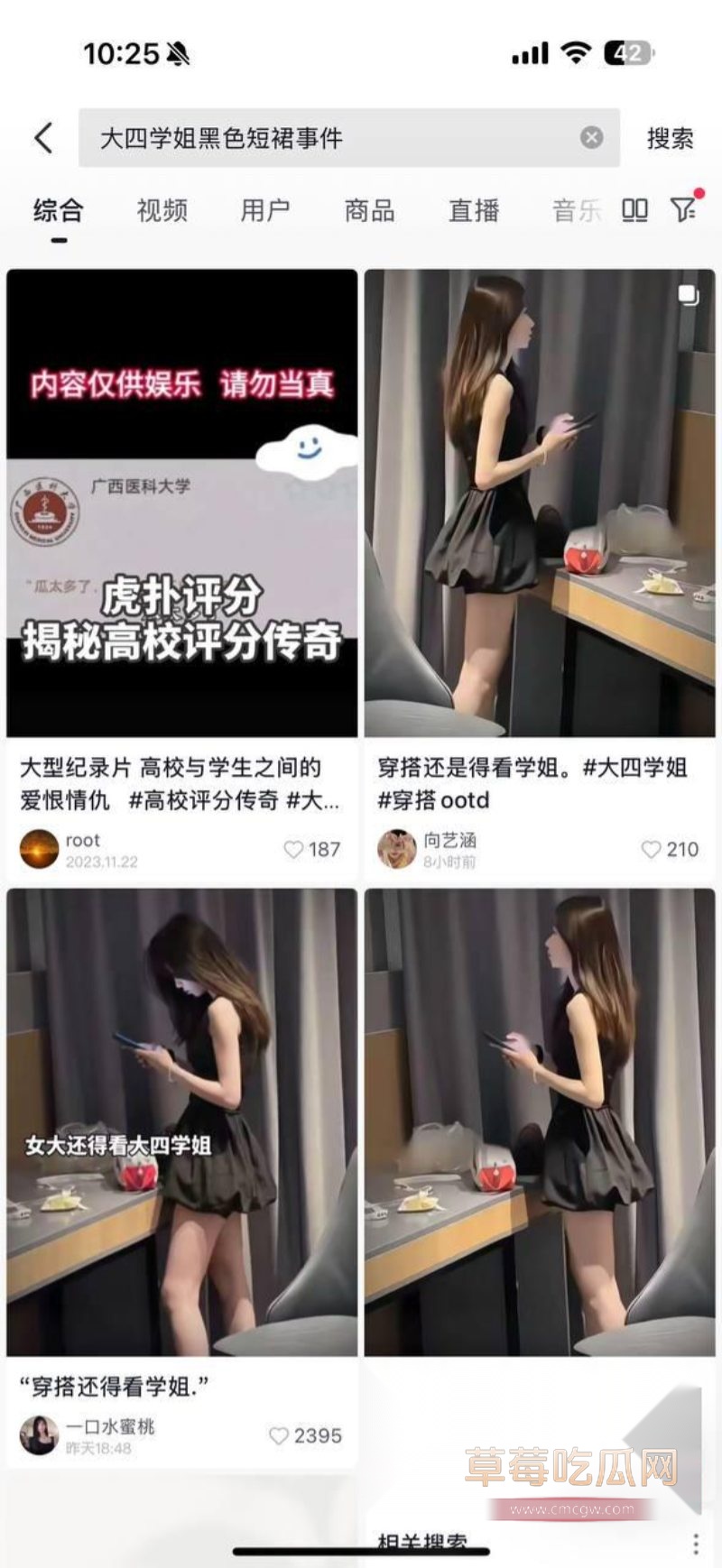
Task: Clear the search text with the x icon
Action: point(590,135)
